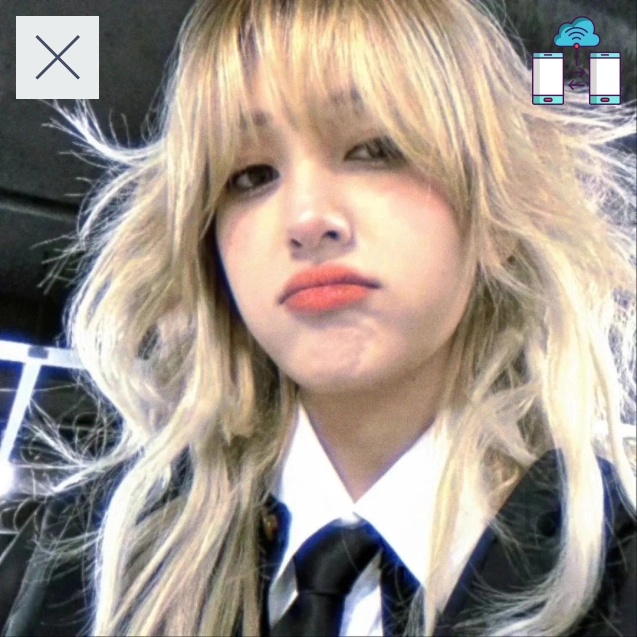Screen dimensions: 637x637
Task: Close the full-screen photo view
Action: coord(57,57)
